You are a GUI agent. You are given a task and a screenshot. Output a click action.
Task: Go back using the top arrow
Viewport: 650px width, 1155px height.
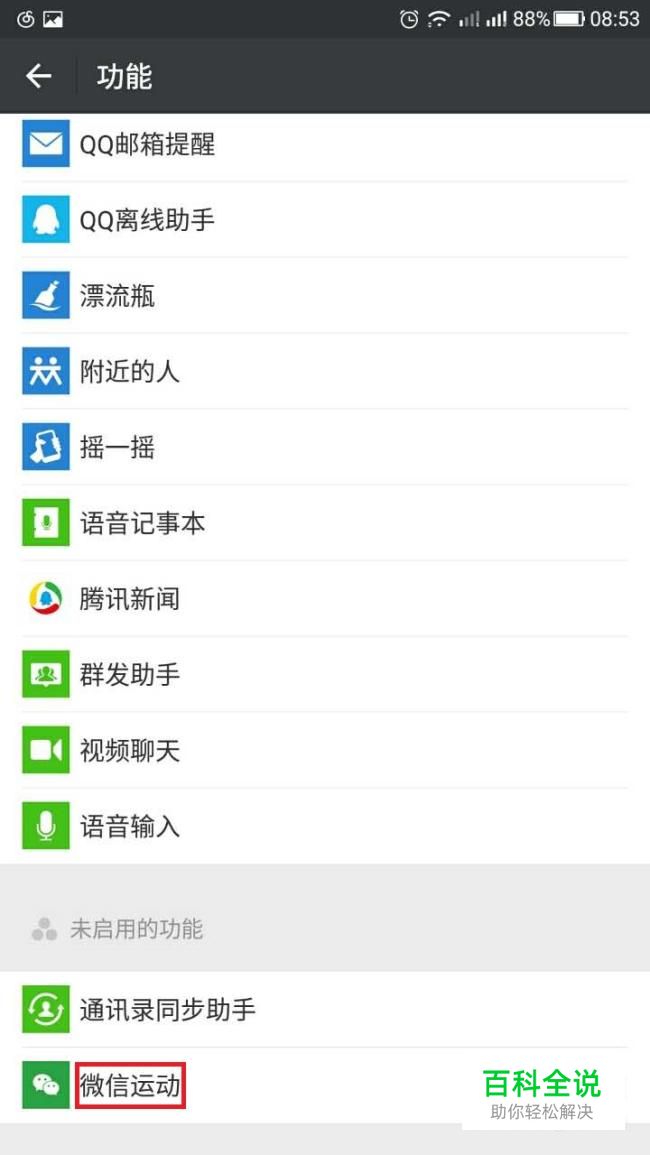pos(38,76)
